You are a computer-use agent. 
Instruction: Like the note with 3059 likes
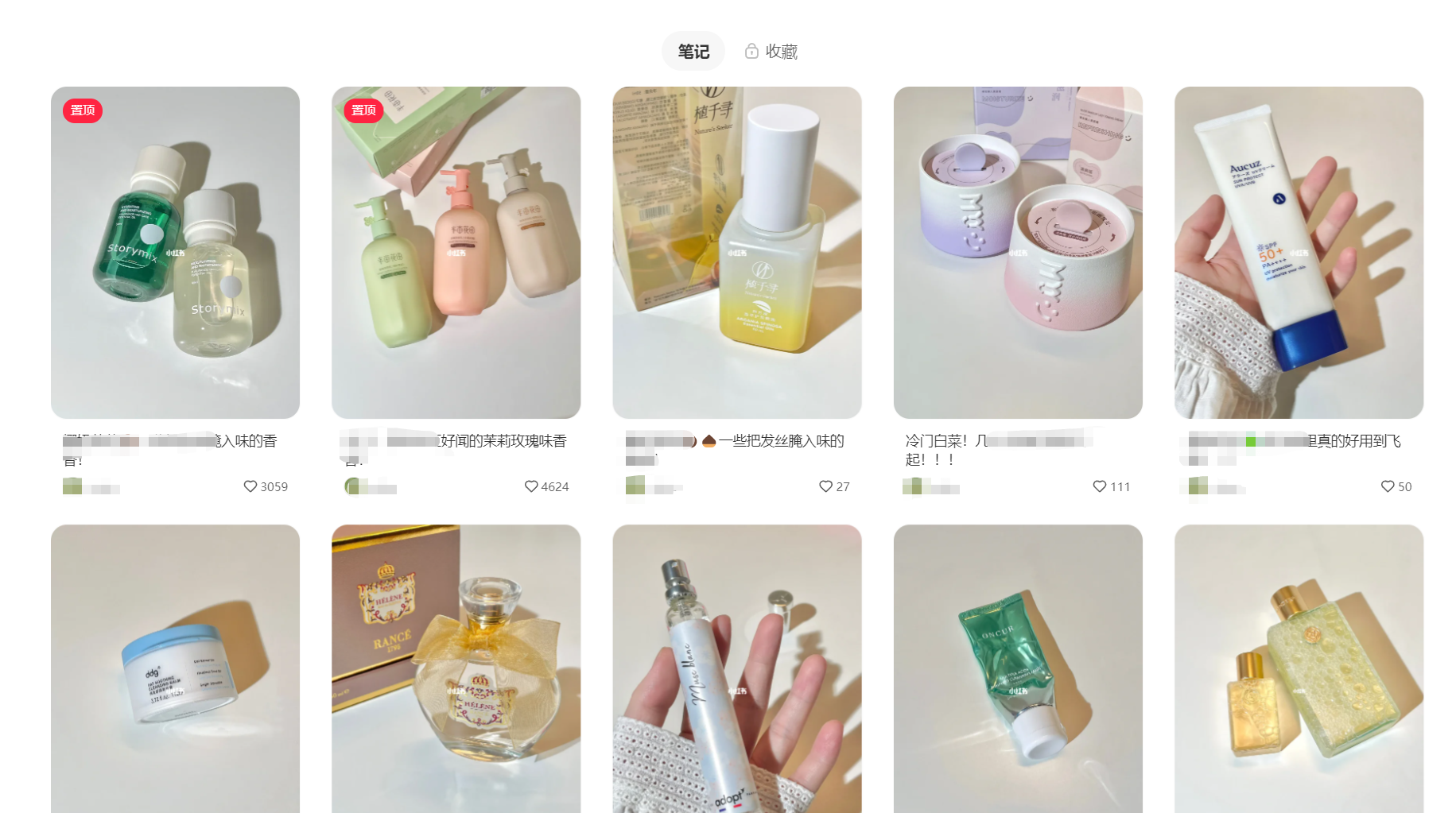tap(250, 486)
